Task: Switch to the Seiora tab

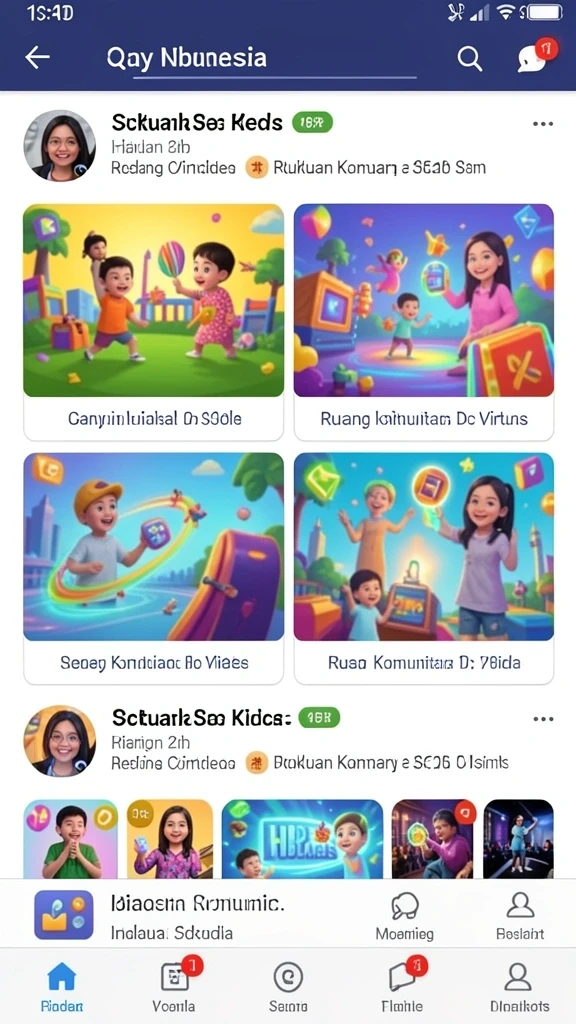Action: (x=288, y=987)
